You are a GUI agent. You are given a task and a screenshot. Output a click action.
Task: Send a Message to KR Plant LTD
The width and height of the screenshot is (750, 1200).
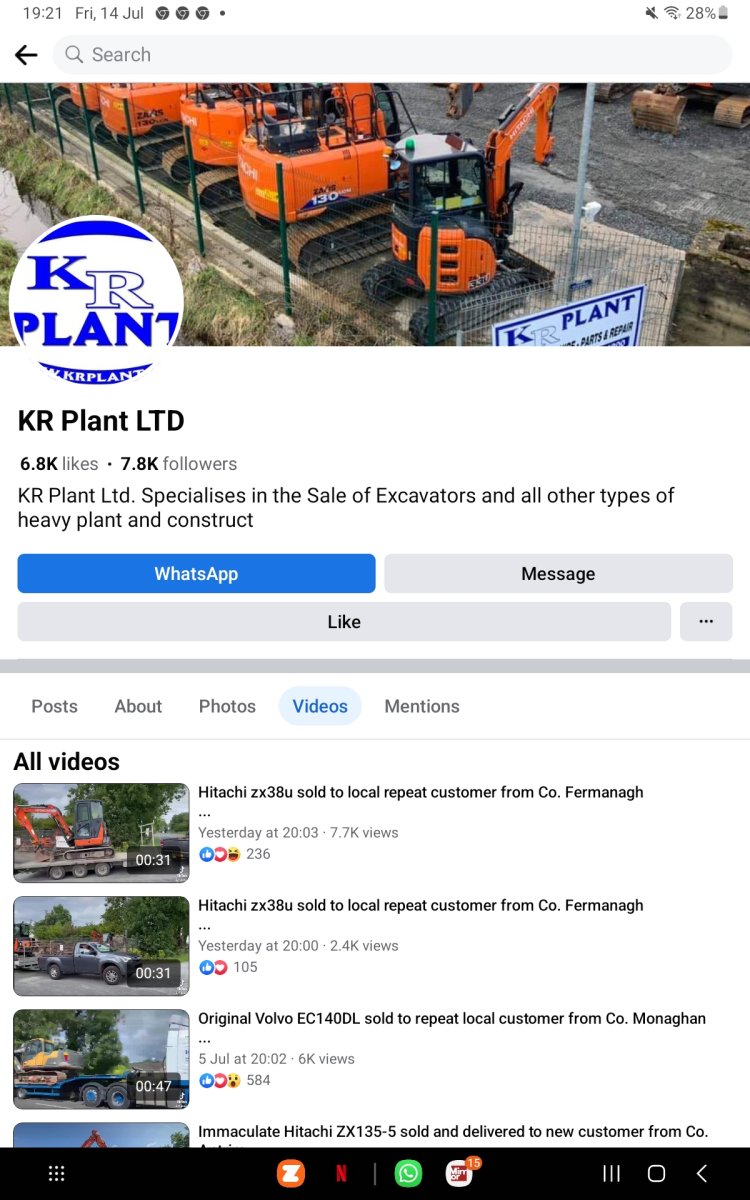pos(558,573)
